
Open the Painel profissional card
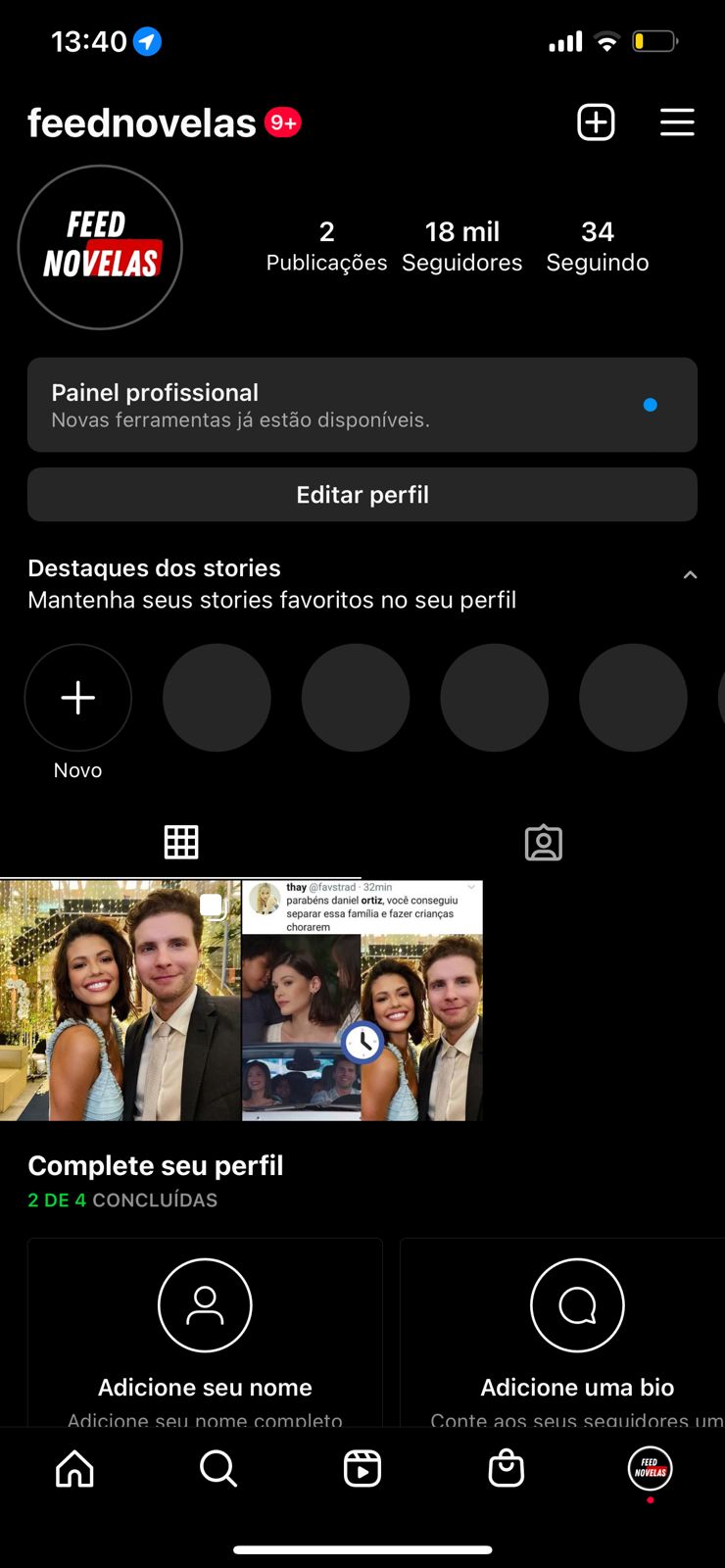(362, 405)
